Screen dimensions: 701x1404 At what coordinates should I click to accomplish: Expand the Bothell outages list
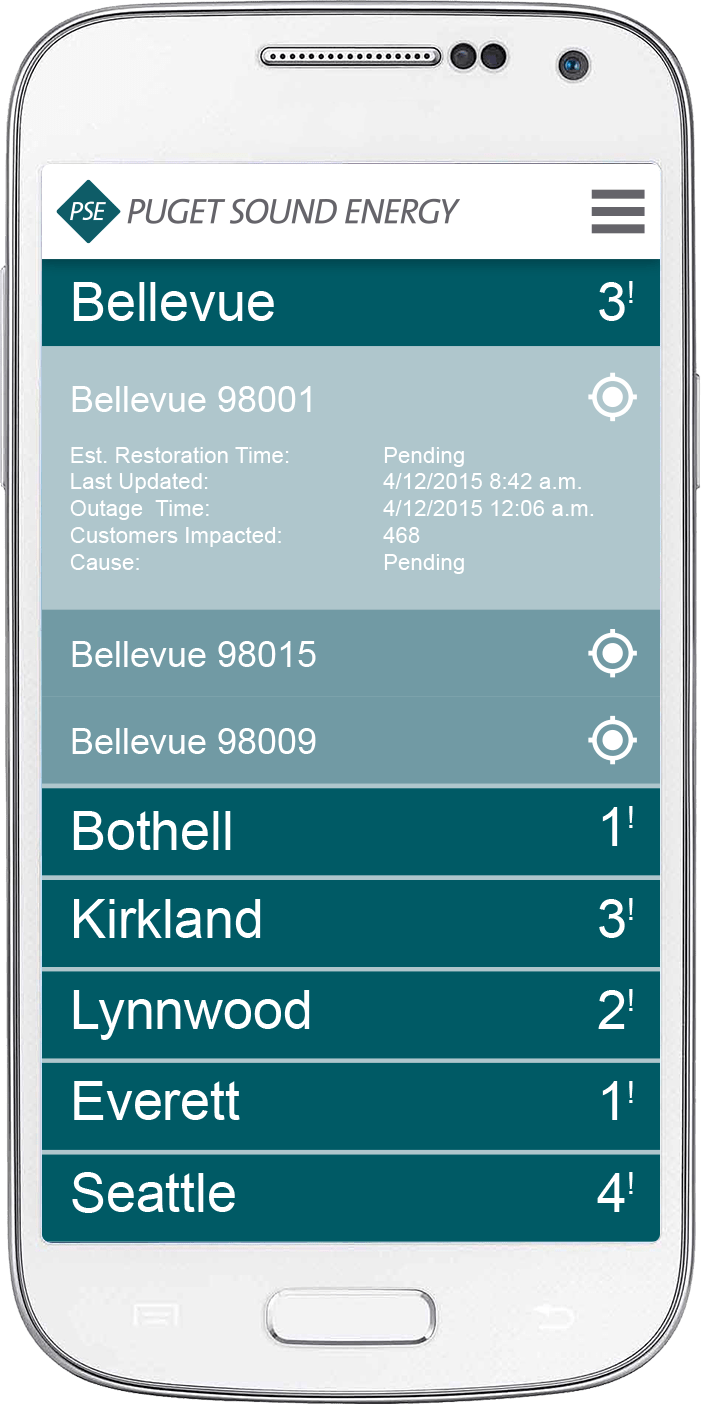point(351,832)
